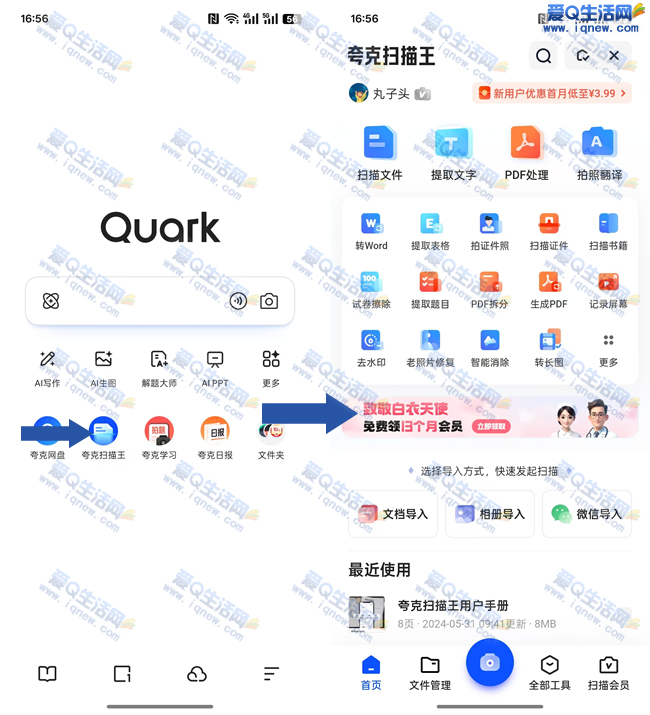Choose 微信导入
650x715 pixels.
pyautogui.click(x=587, y=514)
